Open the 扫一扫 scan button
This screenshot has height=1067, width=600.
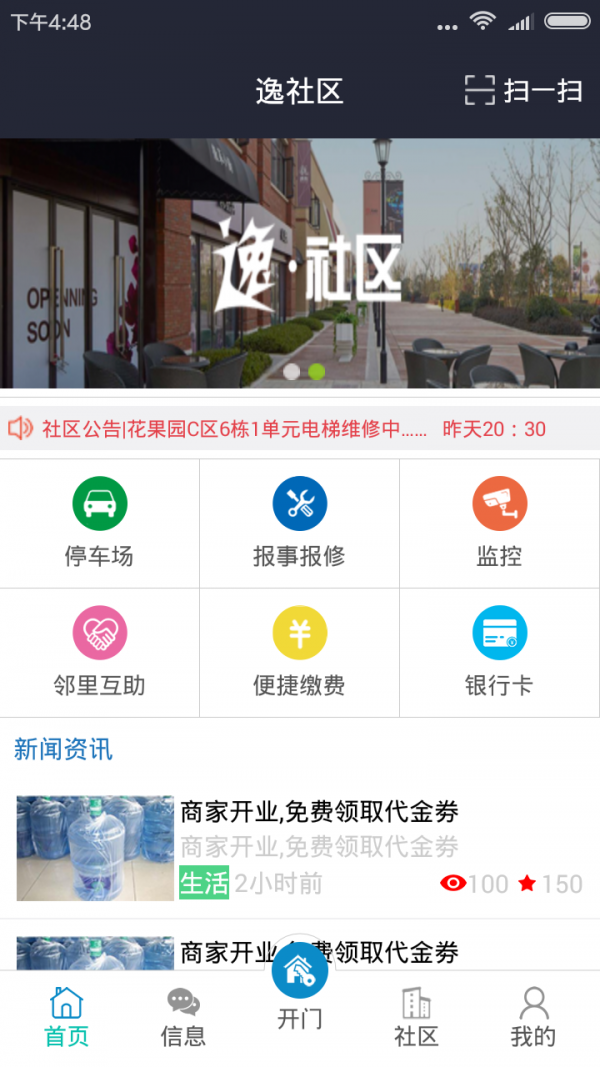pos(524,91)
